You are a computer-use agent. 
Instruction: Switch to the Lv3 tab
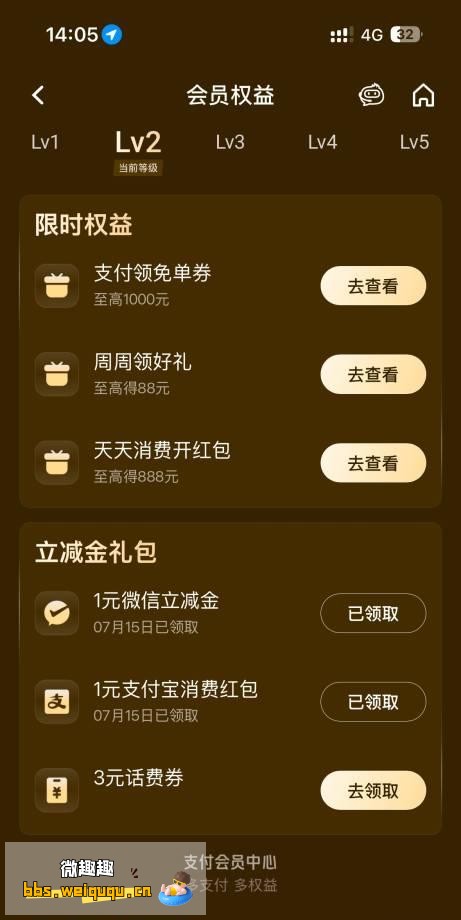[230, 143]
